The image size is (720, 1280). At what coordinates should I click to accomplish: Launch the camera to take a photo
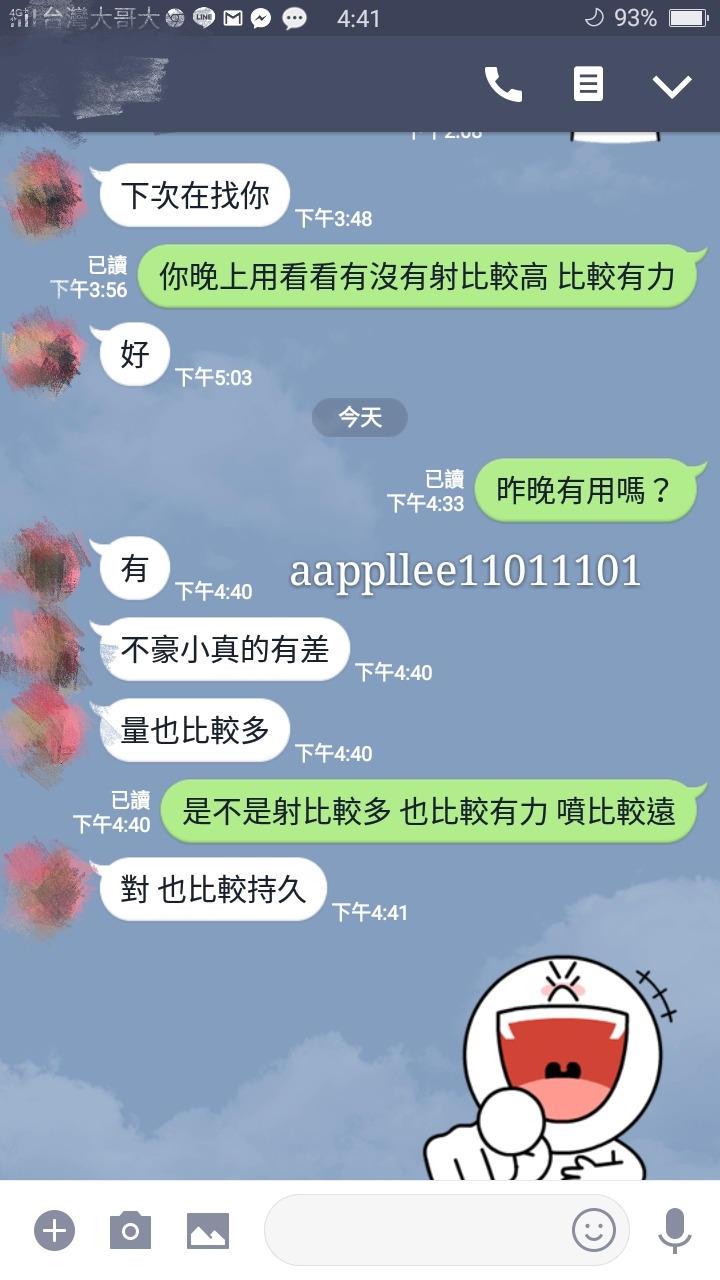point(130,1230)
